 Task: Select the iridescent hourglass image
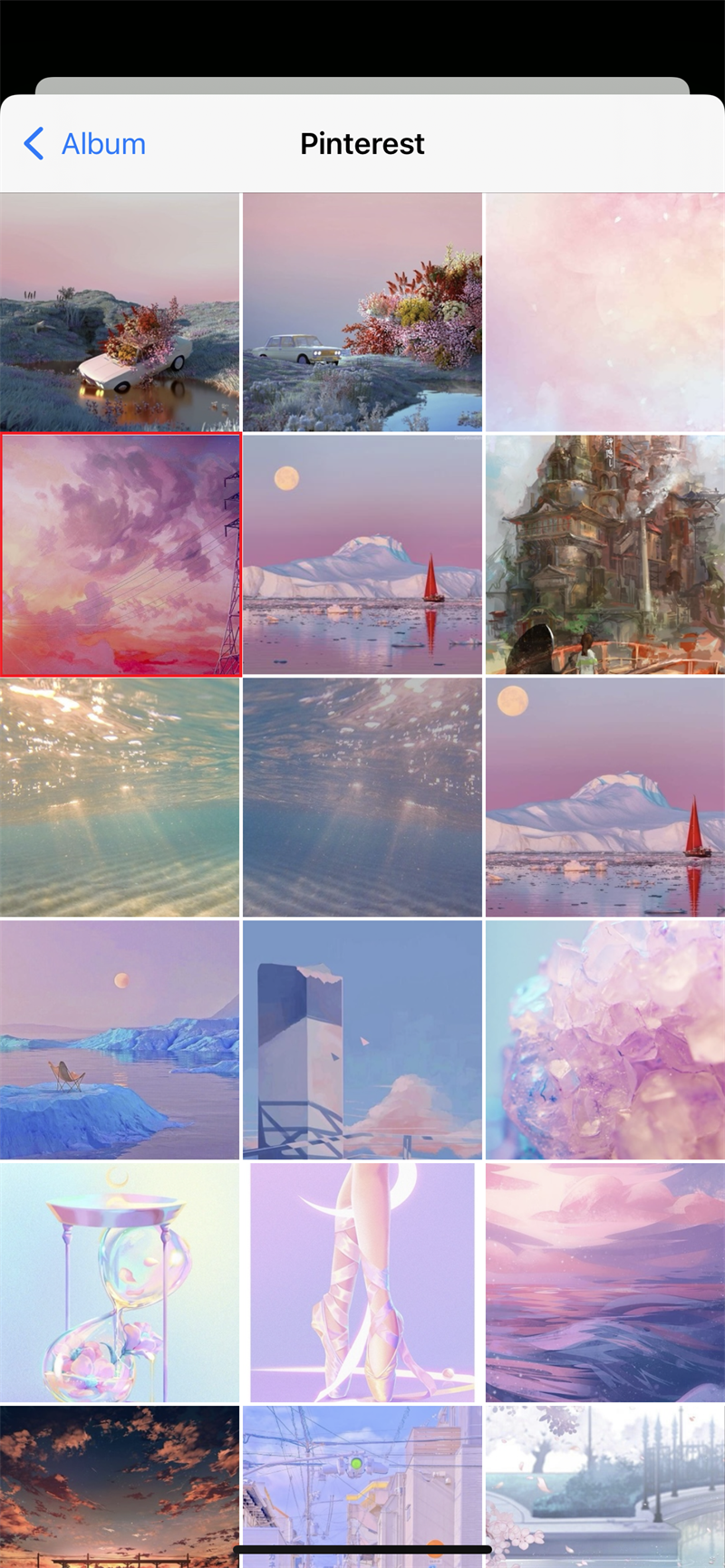pyautogui.click(x=120, y=1282)
